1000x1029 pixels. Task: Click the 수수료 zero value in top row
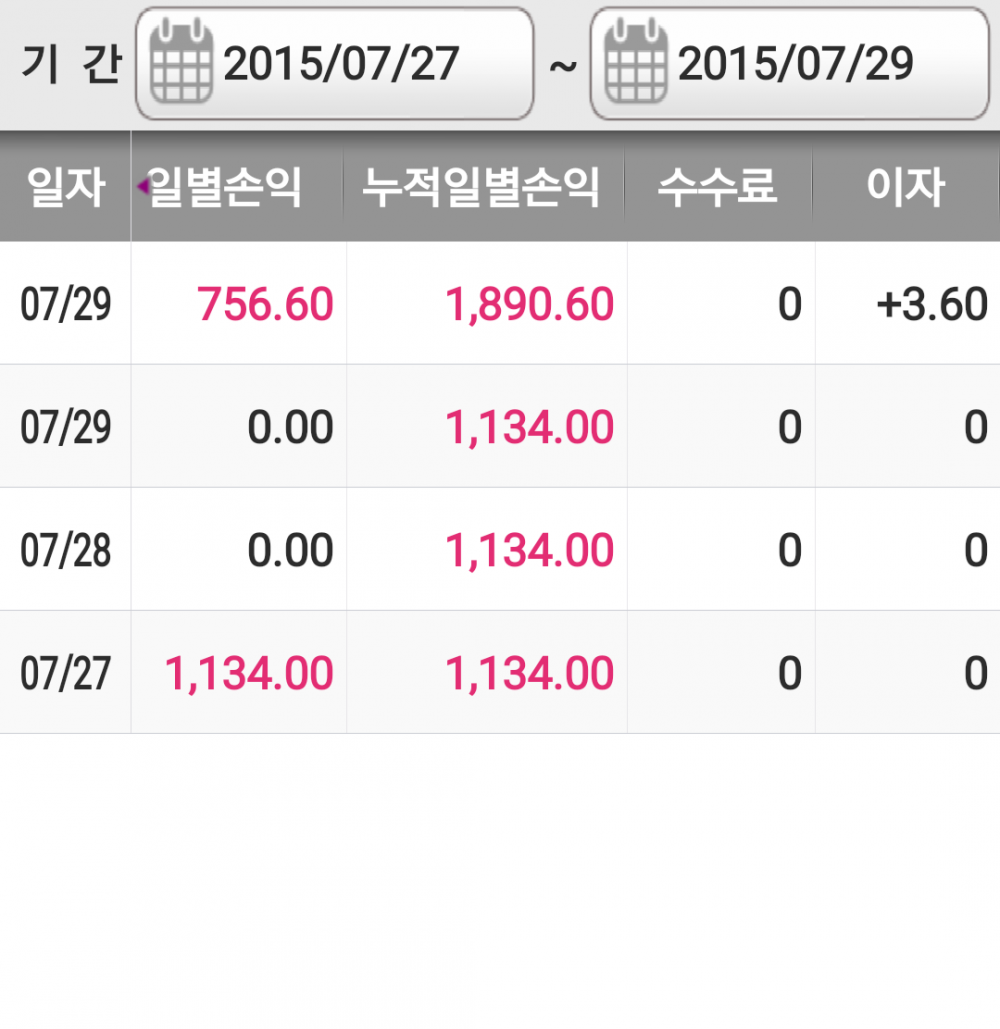[x=789, y=303]
